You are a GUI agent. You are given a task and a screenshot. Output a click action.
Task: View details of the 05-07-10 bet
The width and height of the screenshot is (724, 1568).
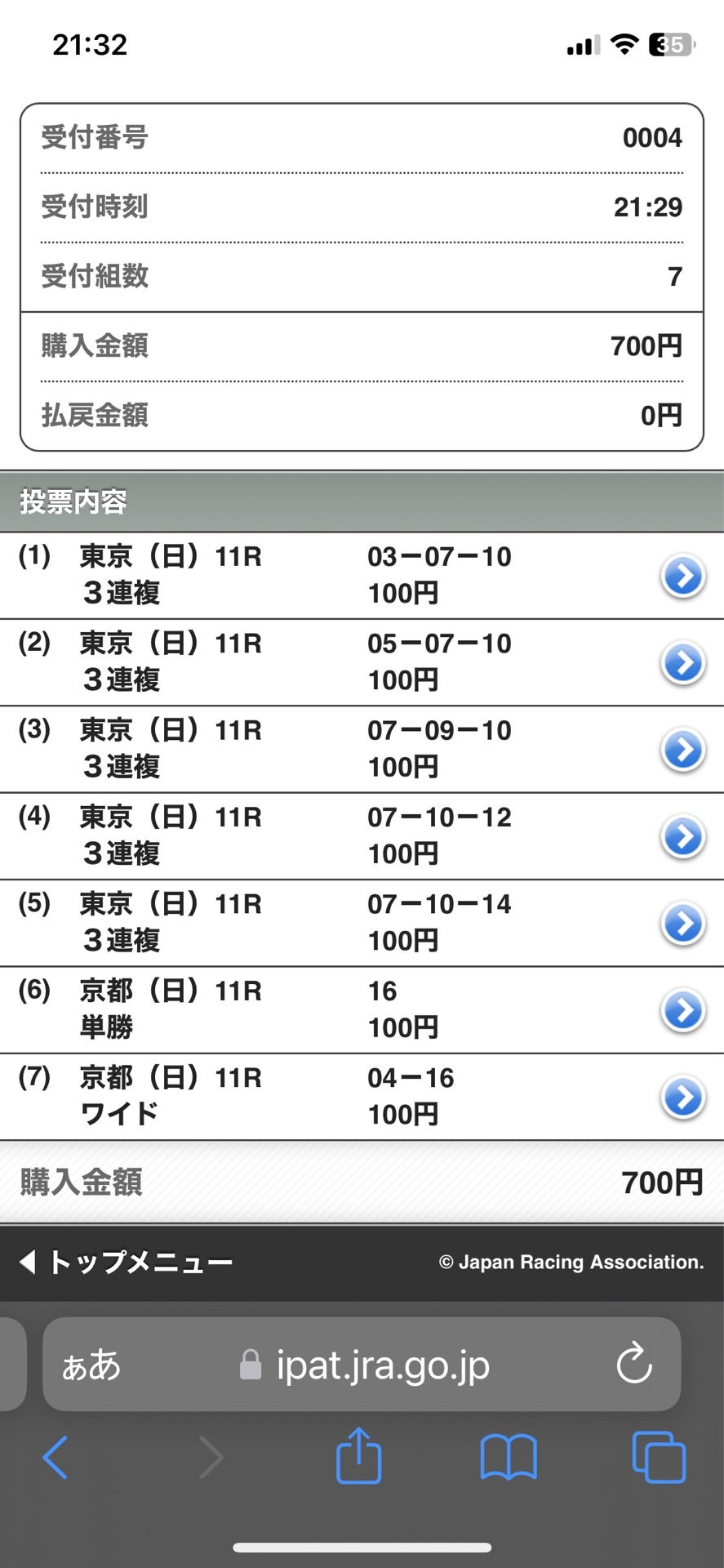tap(682, 663)
